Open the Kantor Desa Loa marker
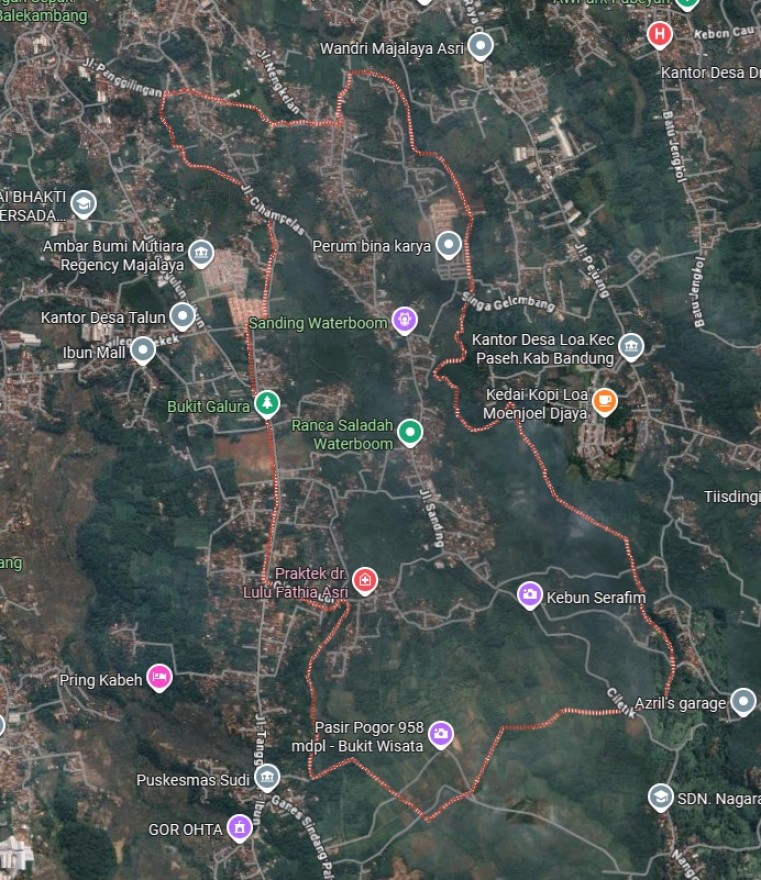The height and width of the screenshot is (880, 761). pyautogui.click(x=630, y=346)
